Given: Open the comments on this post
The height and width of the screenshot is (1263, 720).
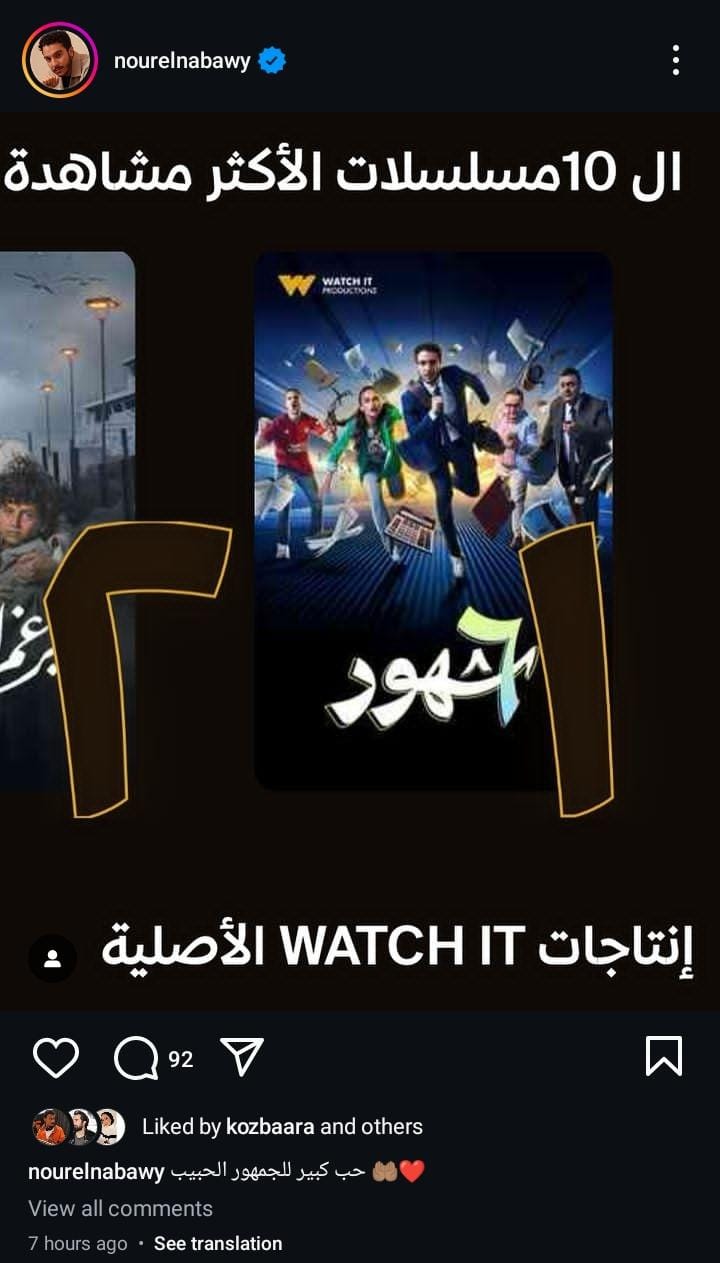Looking at the screenshot, I should [137, 1058].
